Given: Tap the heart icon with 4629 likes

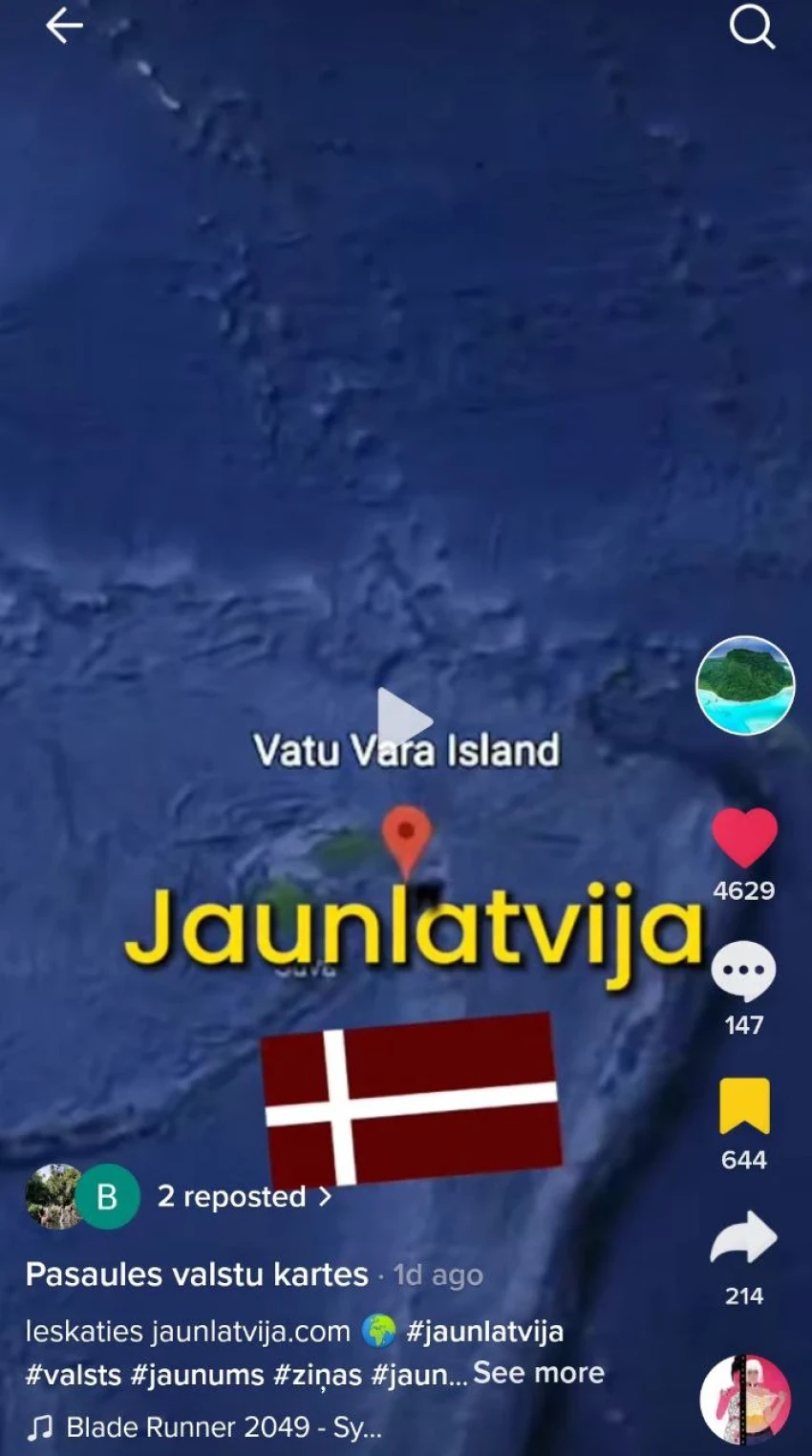Looking at the screenshot, I should pos(744,837).
